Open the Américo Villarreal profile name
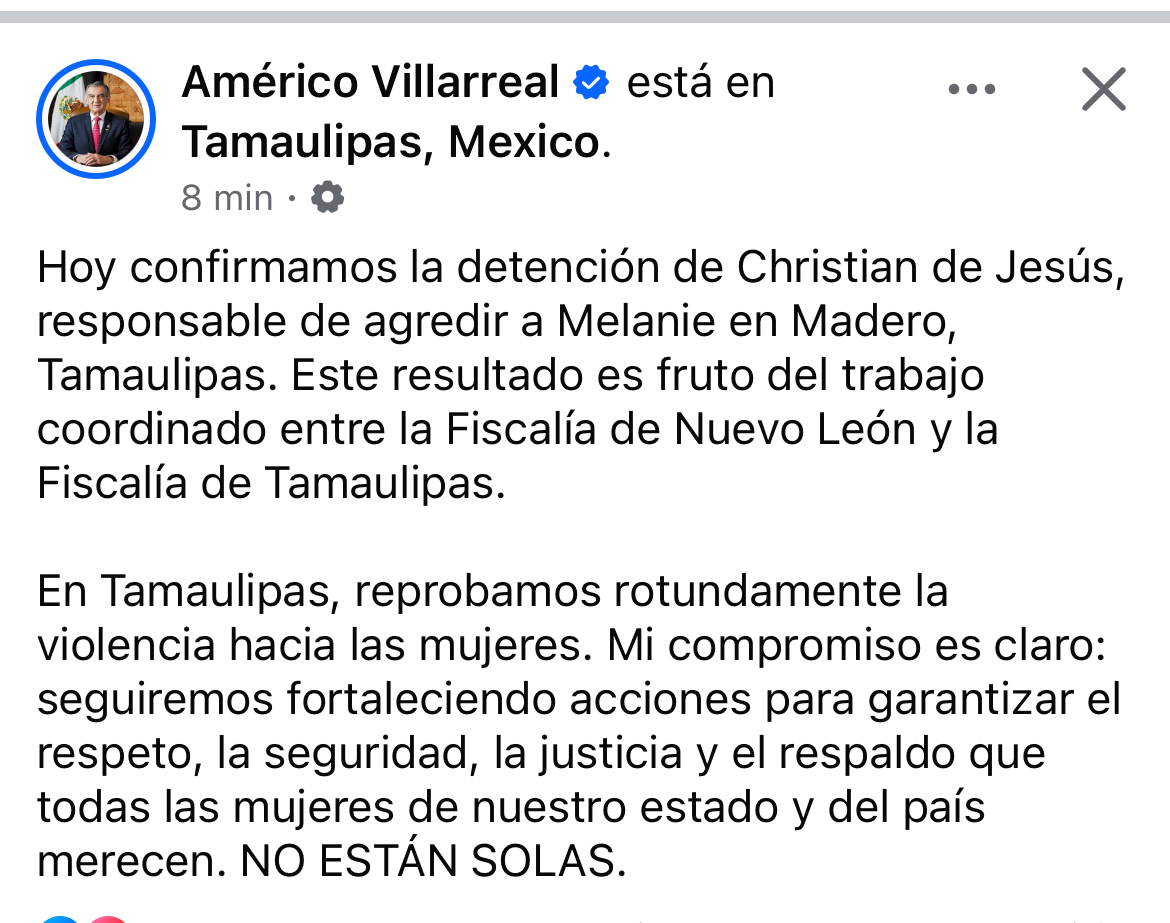Viewport: 1170px width, 923px height. (x=370, y=83)
